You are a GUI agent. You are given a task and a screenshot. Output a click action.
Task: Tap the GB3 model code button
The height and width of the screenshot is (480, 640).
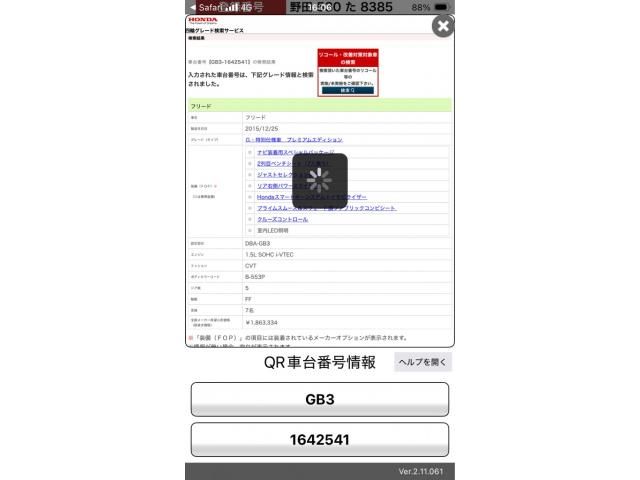[x=319, y=399]
